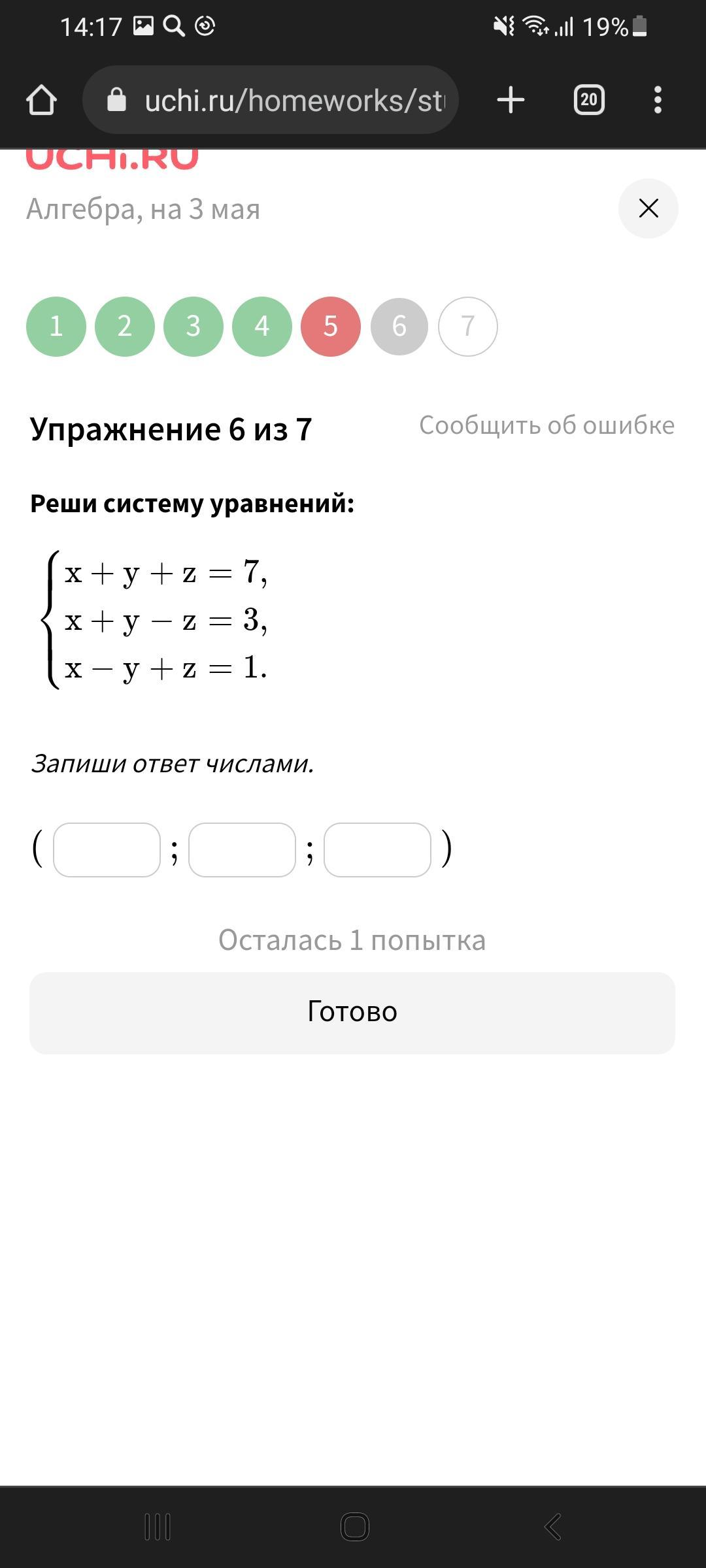Screen dimensions: 706x1568
Task: Select exercise 6 circle
Action: click(x=399, y=326)
